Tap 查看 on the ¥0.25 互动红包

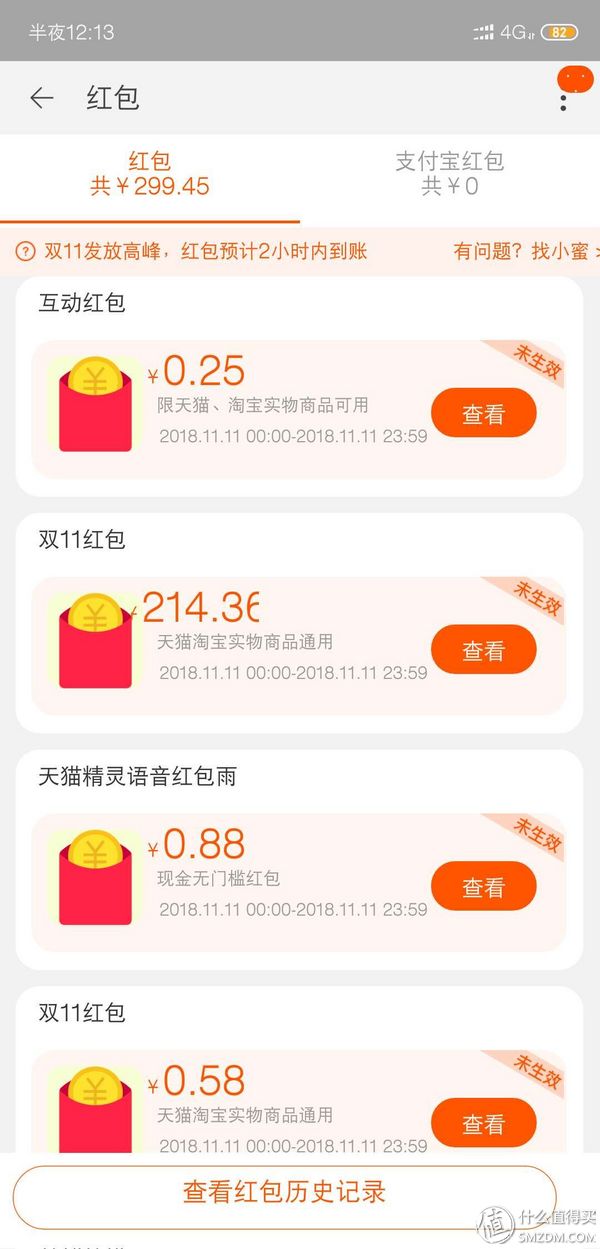[x=483, y=414]
